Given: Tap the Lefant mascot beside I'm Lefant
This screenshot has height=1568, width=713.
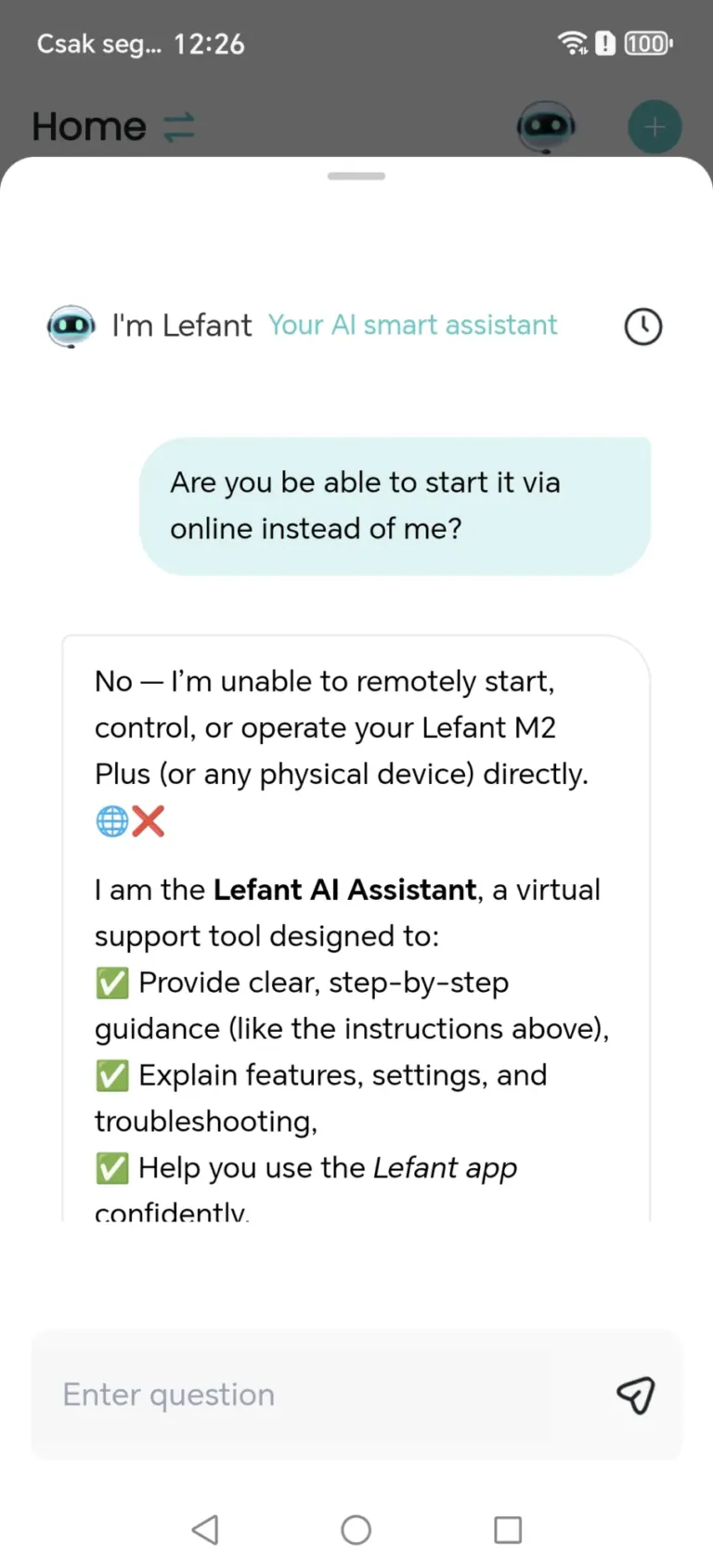Looking at the screenshot, I should pos(71,326).
